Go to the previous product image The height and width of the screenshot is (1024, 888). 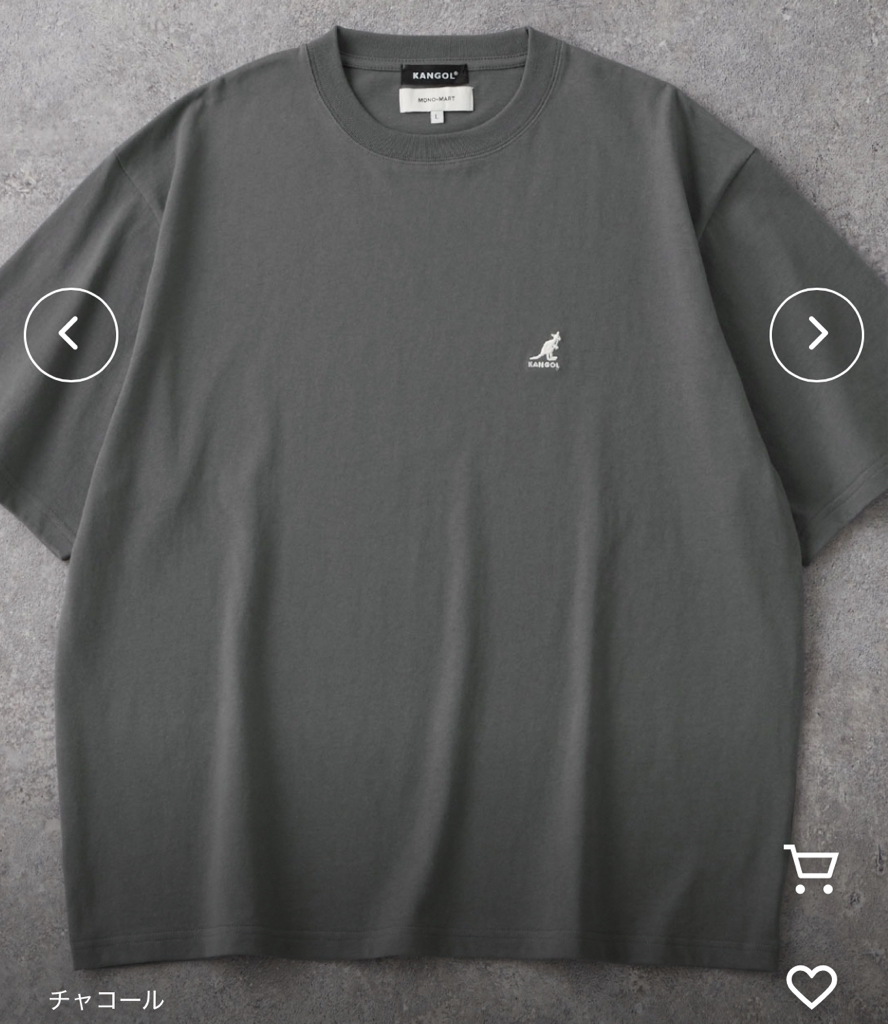(71, 335)
